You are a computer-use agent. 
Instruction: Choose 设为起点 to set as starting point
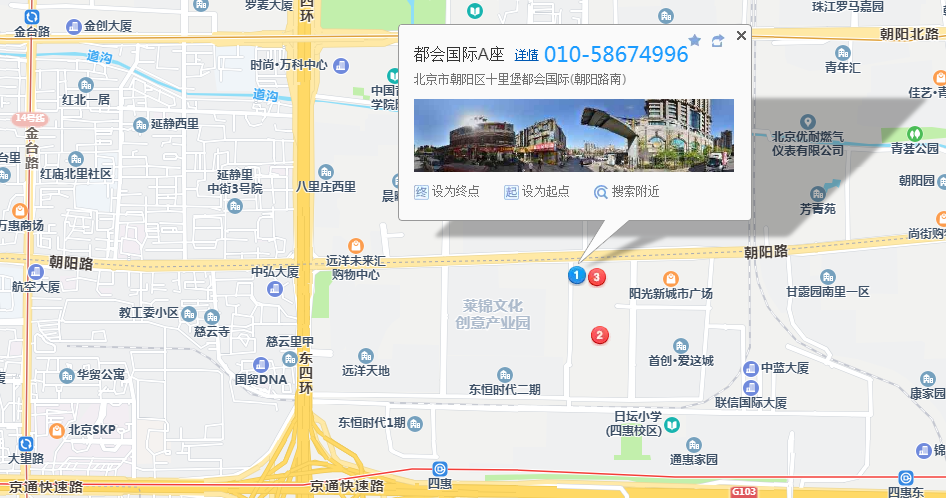[x=537, y=191]
